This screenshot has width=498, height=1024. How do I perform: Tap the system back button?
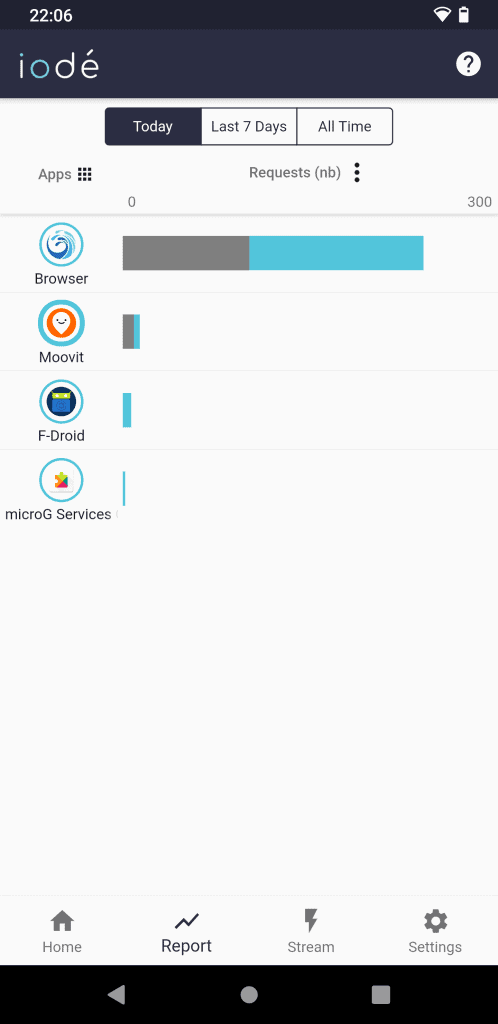click(x=117, y=994)
